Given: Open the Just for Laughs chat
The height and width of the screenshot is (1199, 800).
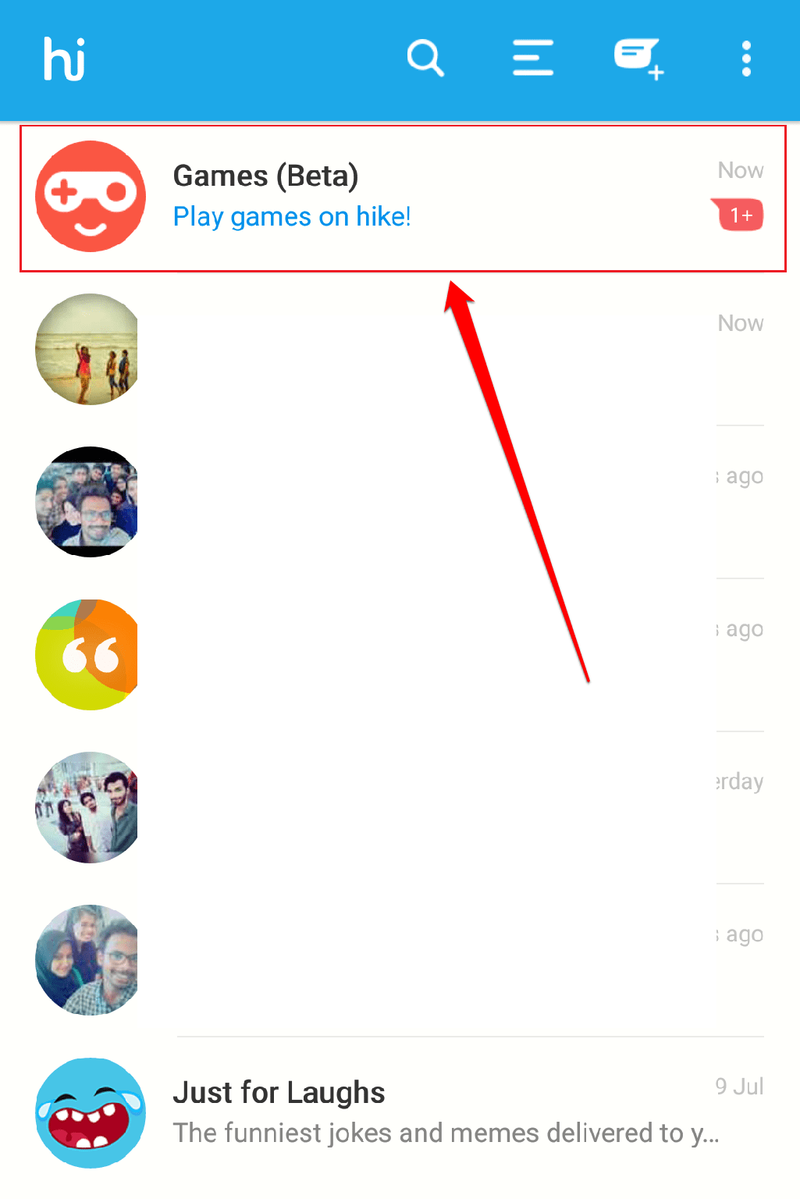Looking at the screenshot, I should (400, 1112).
